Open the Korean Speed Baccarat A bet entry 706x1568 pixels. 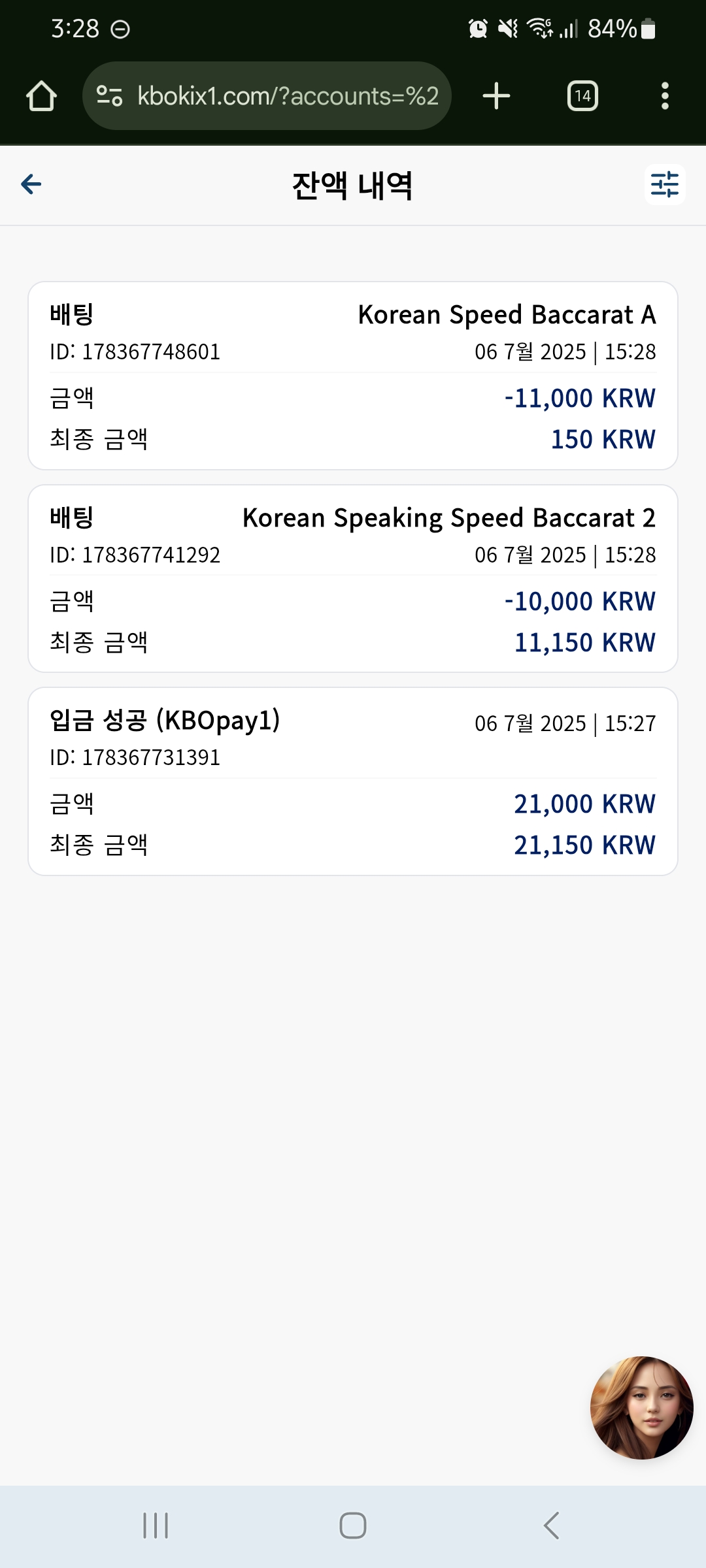coord(353,376)
